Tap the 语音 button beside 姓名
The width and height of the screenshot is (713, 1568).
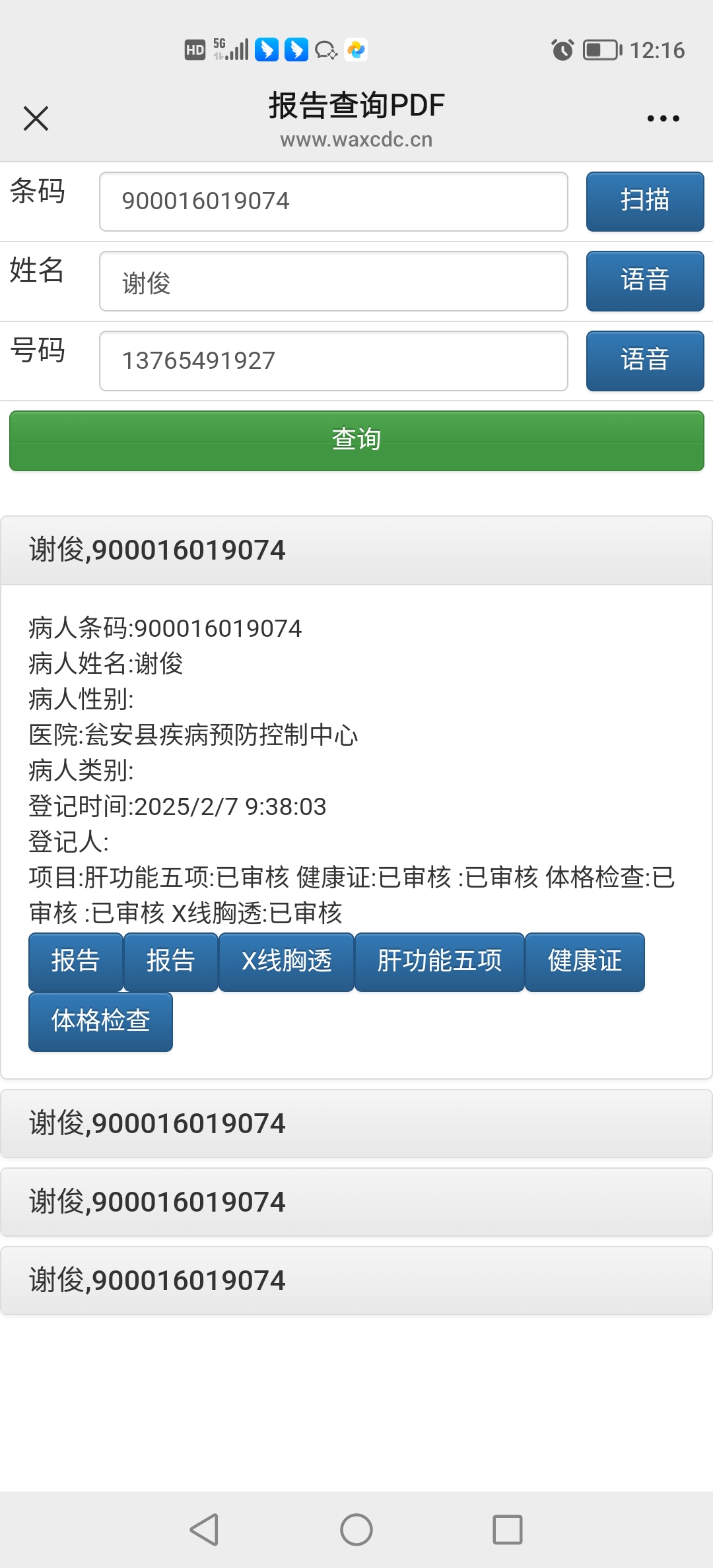[645, 281]
